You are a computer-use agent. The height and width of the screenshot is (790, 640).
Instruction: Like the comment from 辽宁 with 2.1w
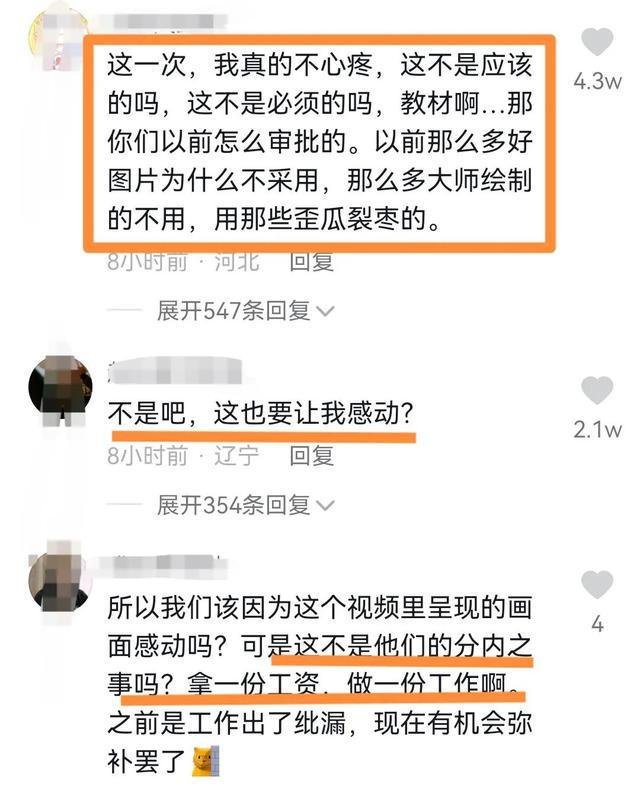(x=597, y=391)
